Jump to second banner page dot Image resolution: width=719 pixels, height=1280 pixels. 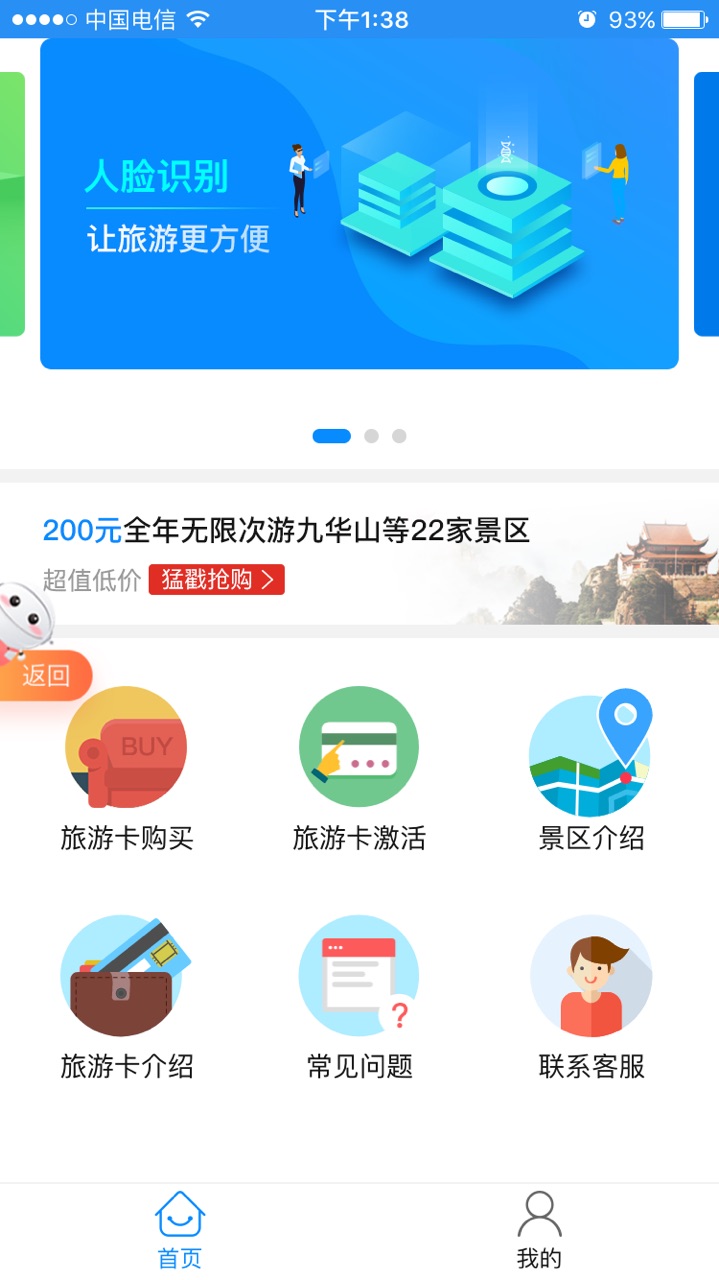point(371,436)
